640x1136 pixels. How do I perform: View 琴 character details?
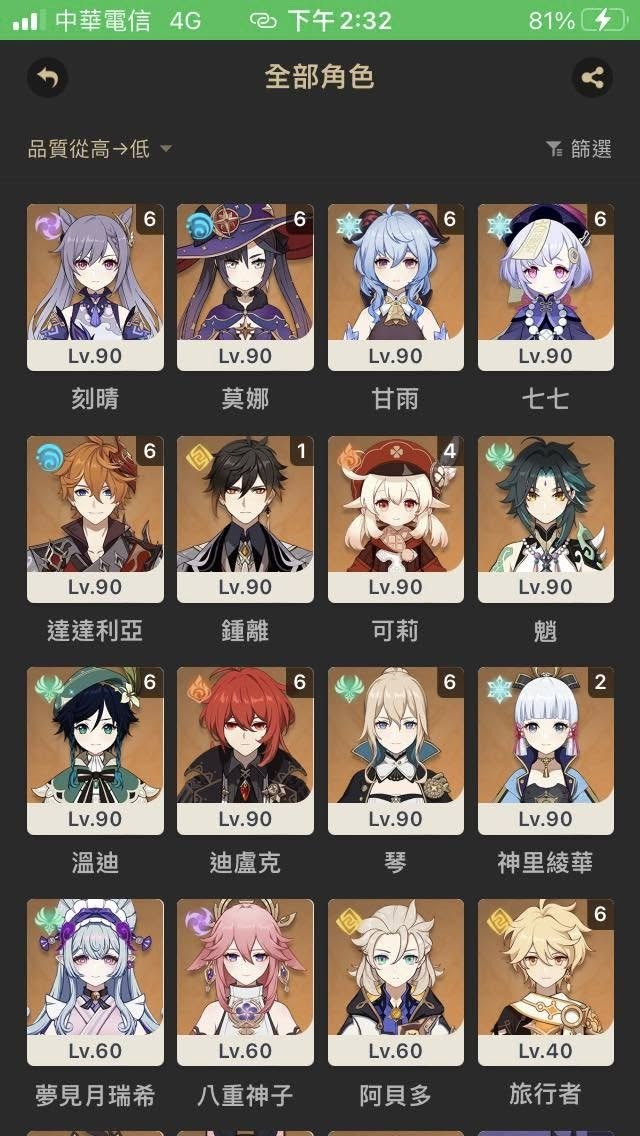[395, 750]
